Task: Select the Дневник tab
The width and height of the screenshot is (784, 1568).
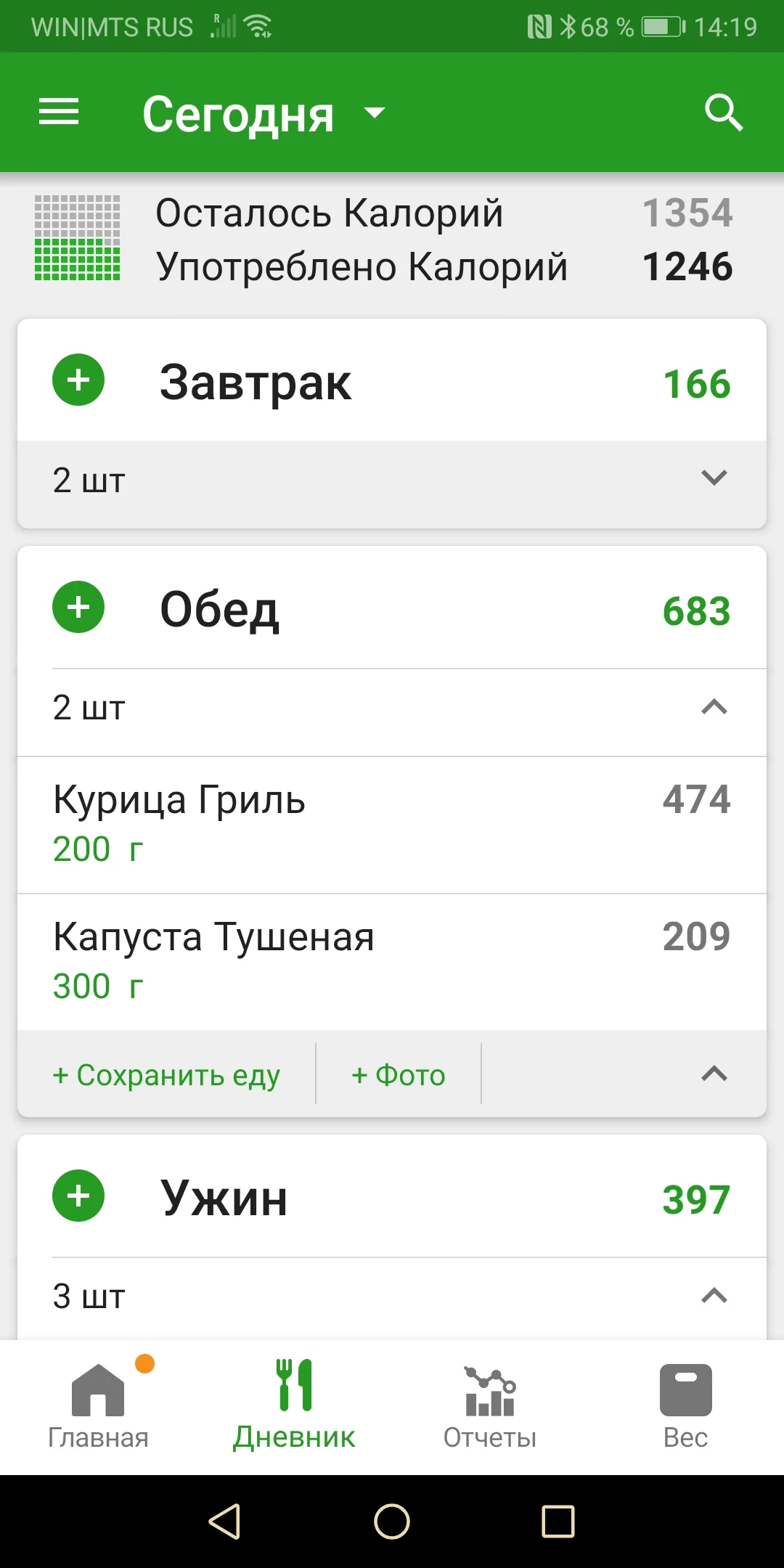Action: click(294, 1407)
